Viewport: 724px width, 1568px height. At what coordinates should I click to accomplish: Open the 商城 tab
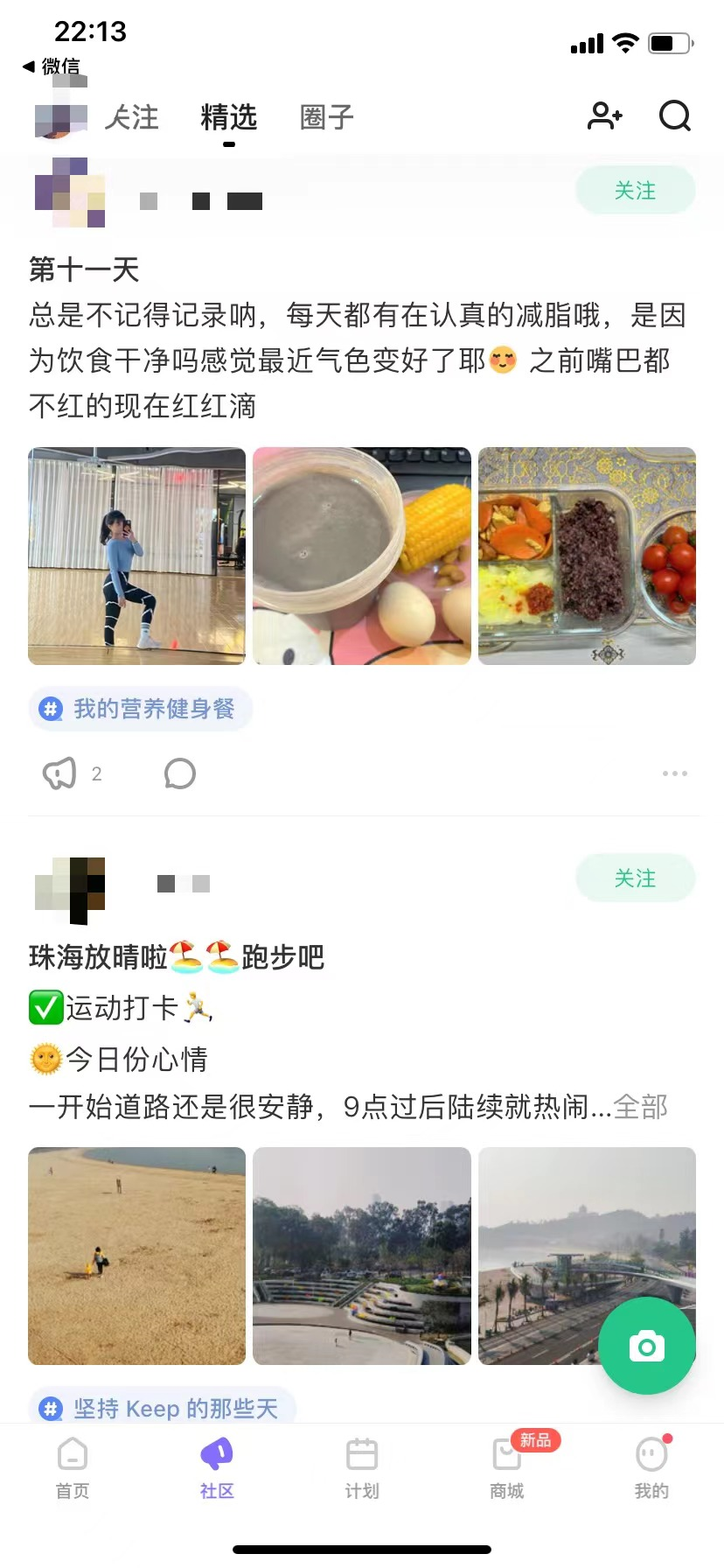(507, 1468)
